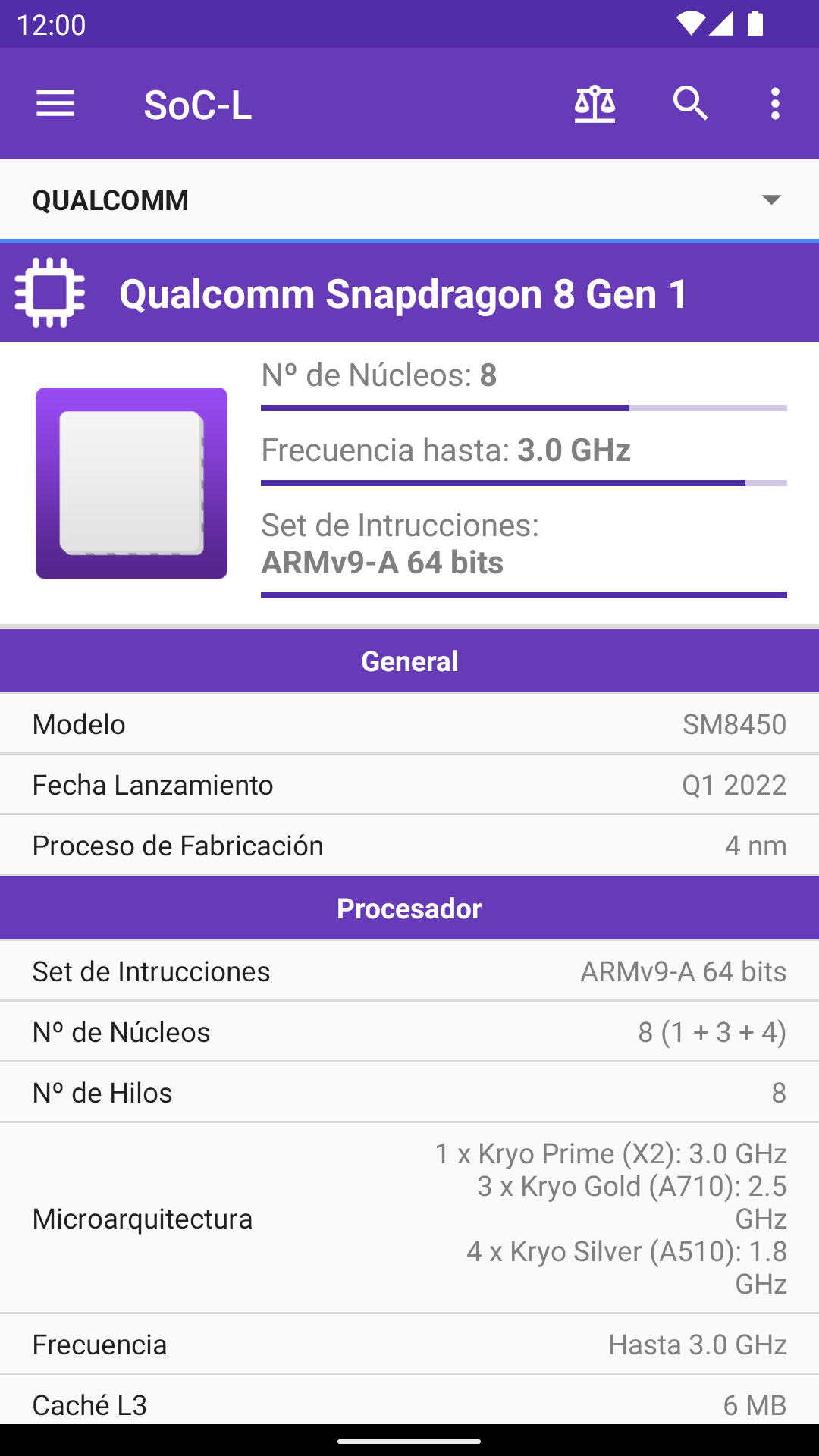The height and width of the screenshot is (1456, 819).
Task: Open the search icon
Action: tap(690, 104)
